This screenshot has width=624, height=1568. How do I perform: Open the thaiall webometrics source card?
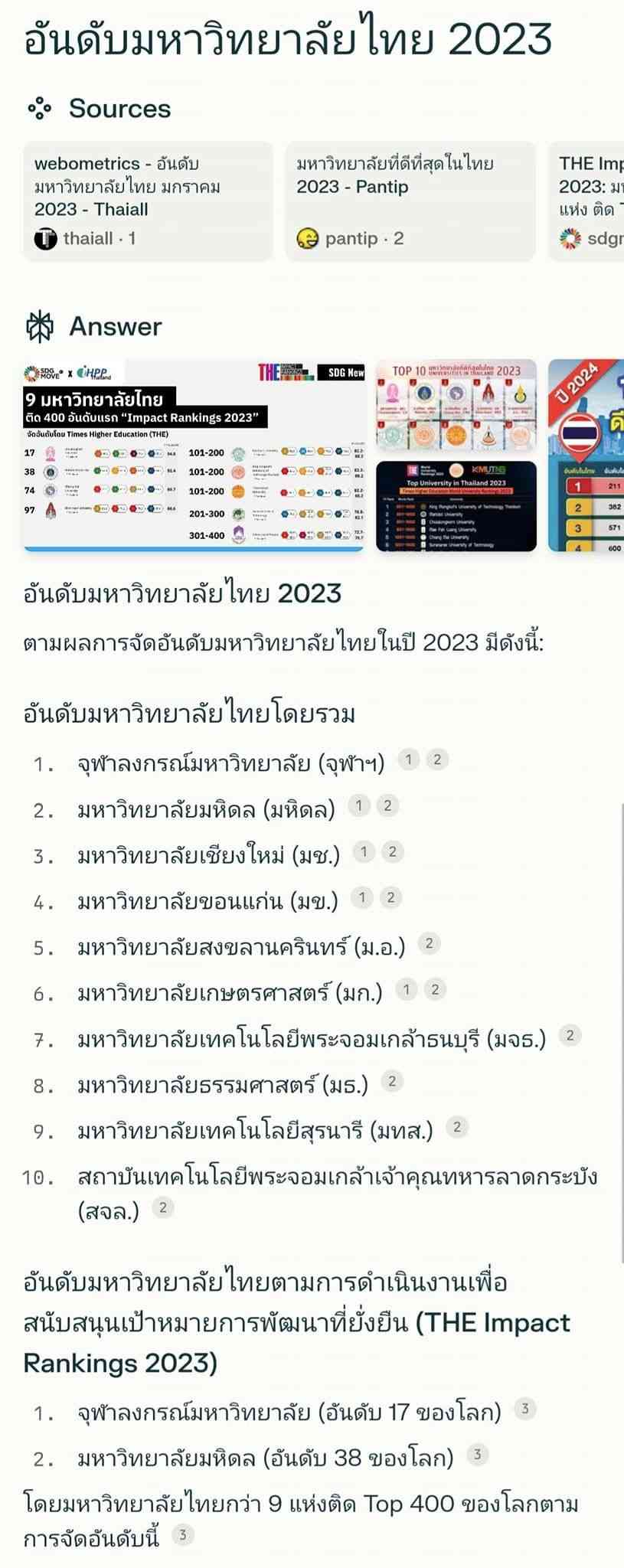[x=148, y=201]
